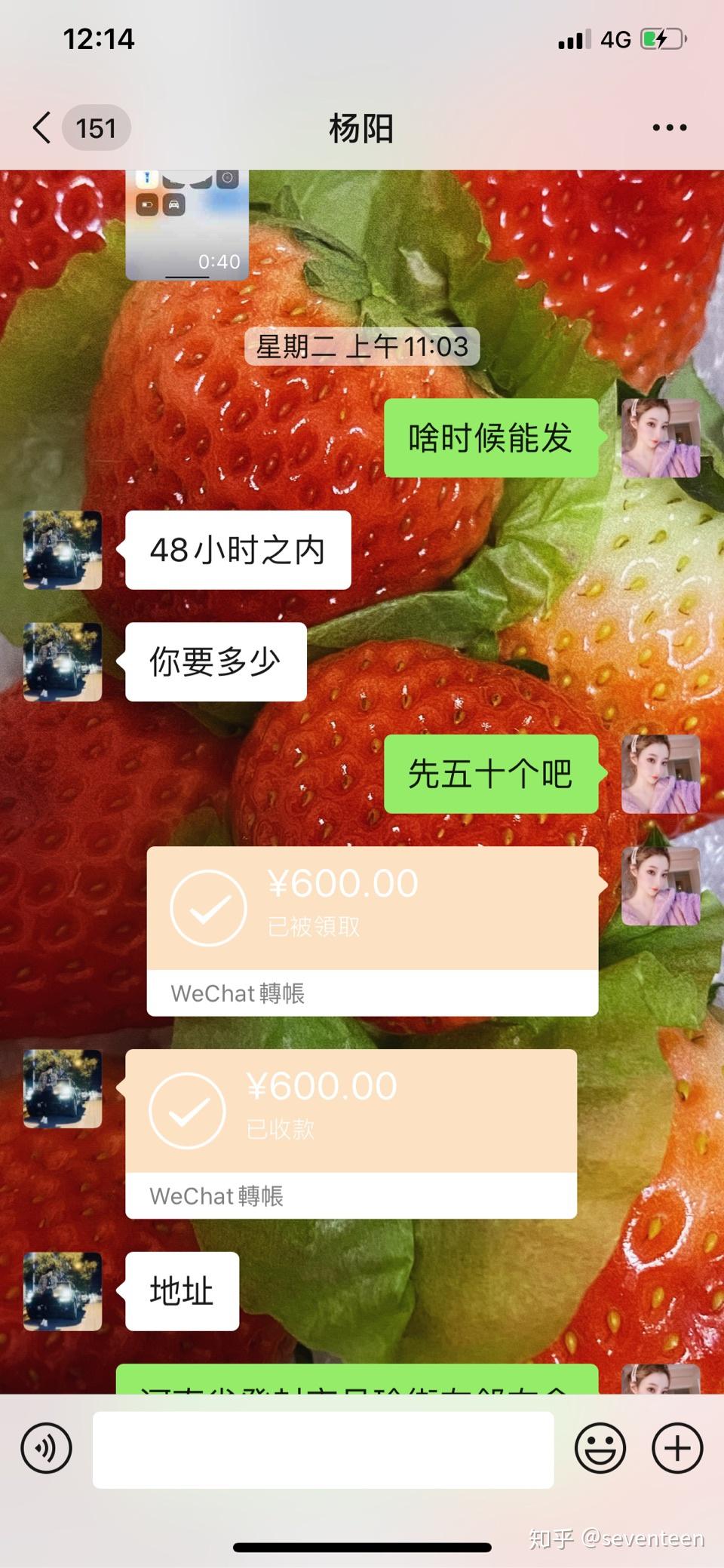Tap the 星期二 上午11:03 timestamp
Image resolution: width=724 pixels, height=1568 pixels.
[361, 347]
